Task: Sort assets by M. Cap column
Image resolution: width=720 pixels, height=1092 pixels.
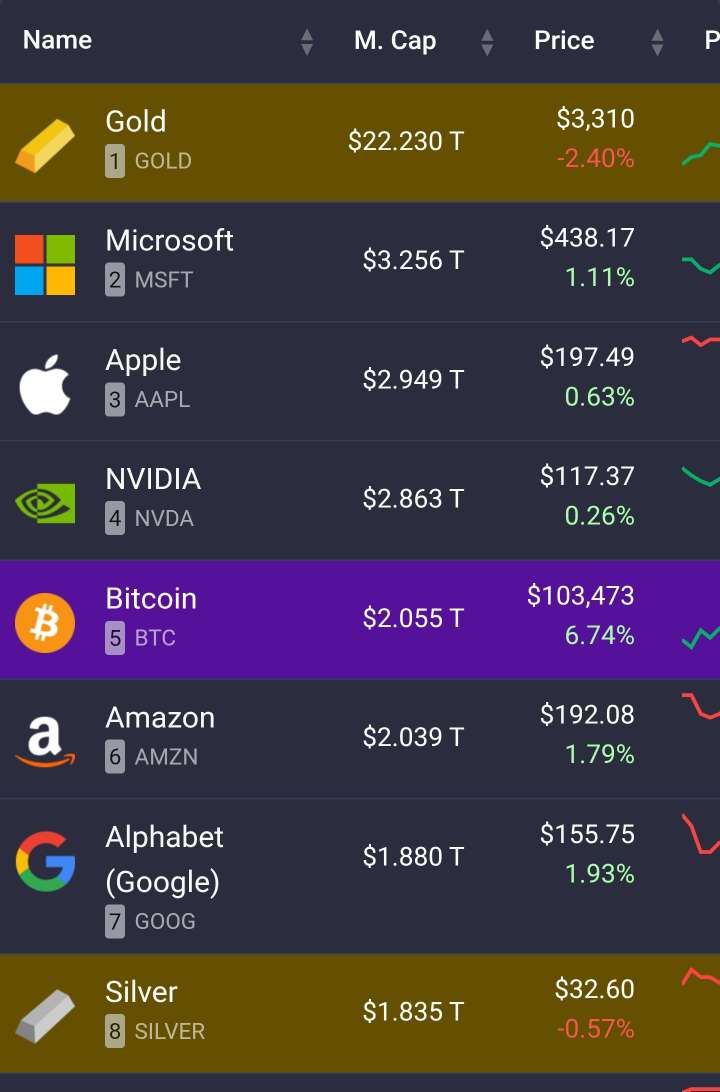Action: 395,41
